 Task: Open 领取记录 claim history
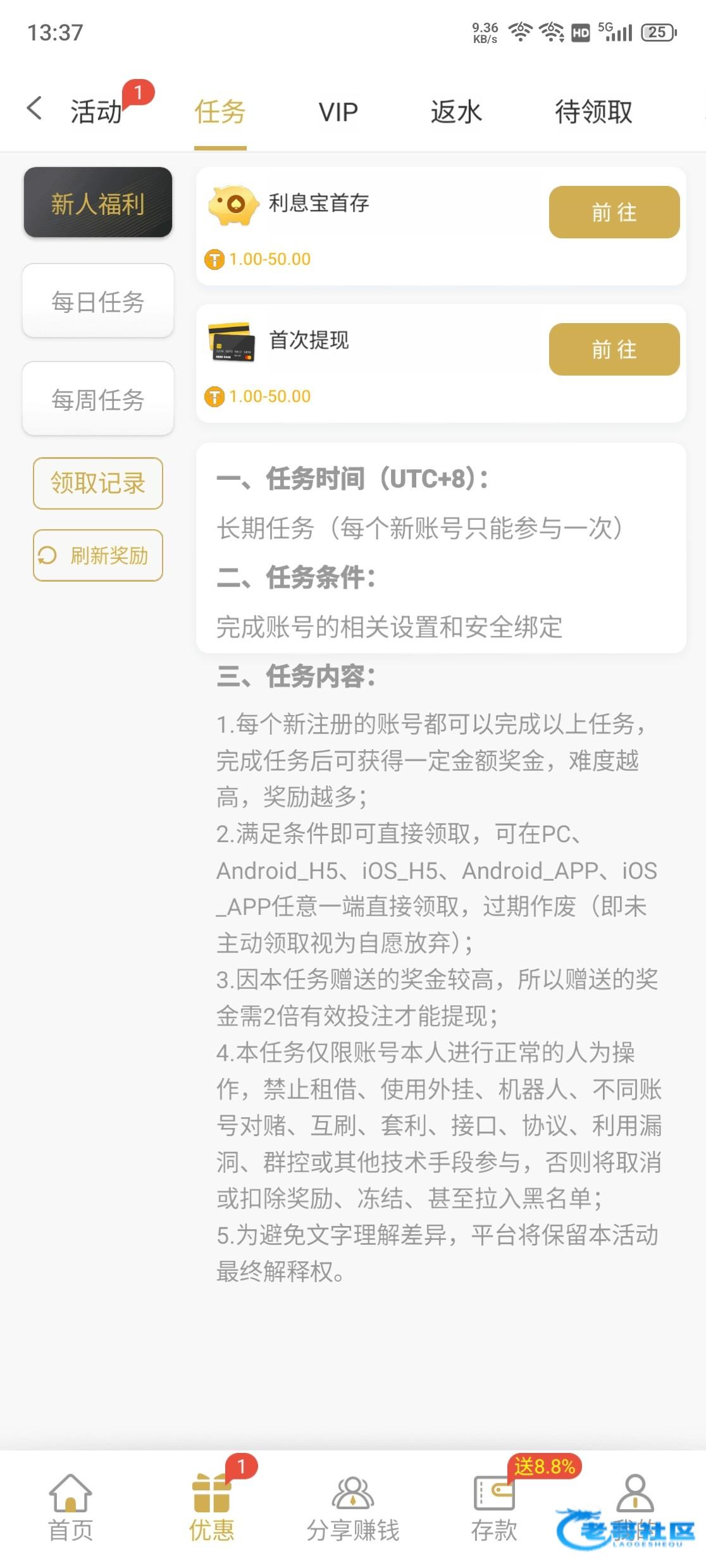point(98,484)
